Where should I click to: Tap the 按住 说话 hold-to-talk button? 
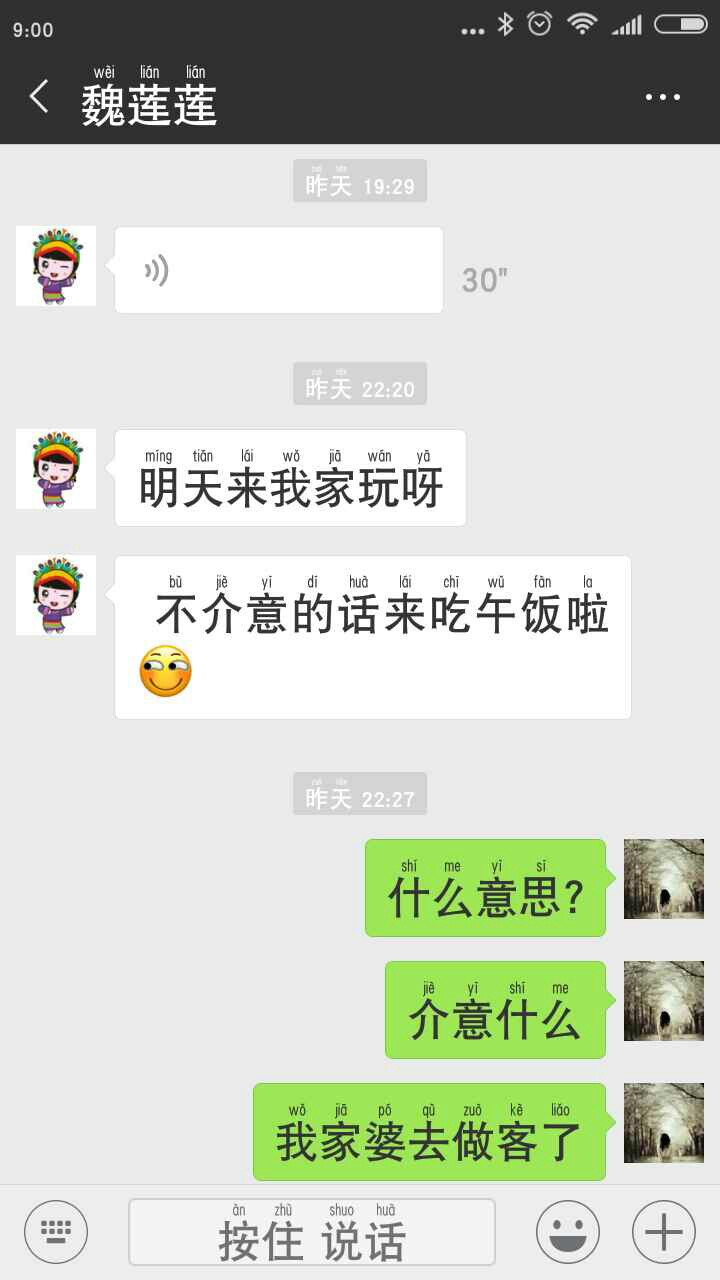pyautogui.click(x=312, y=1232)
